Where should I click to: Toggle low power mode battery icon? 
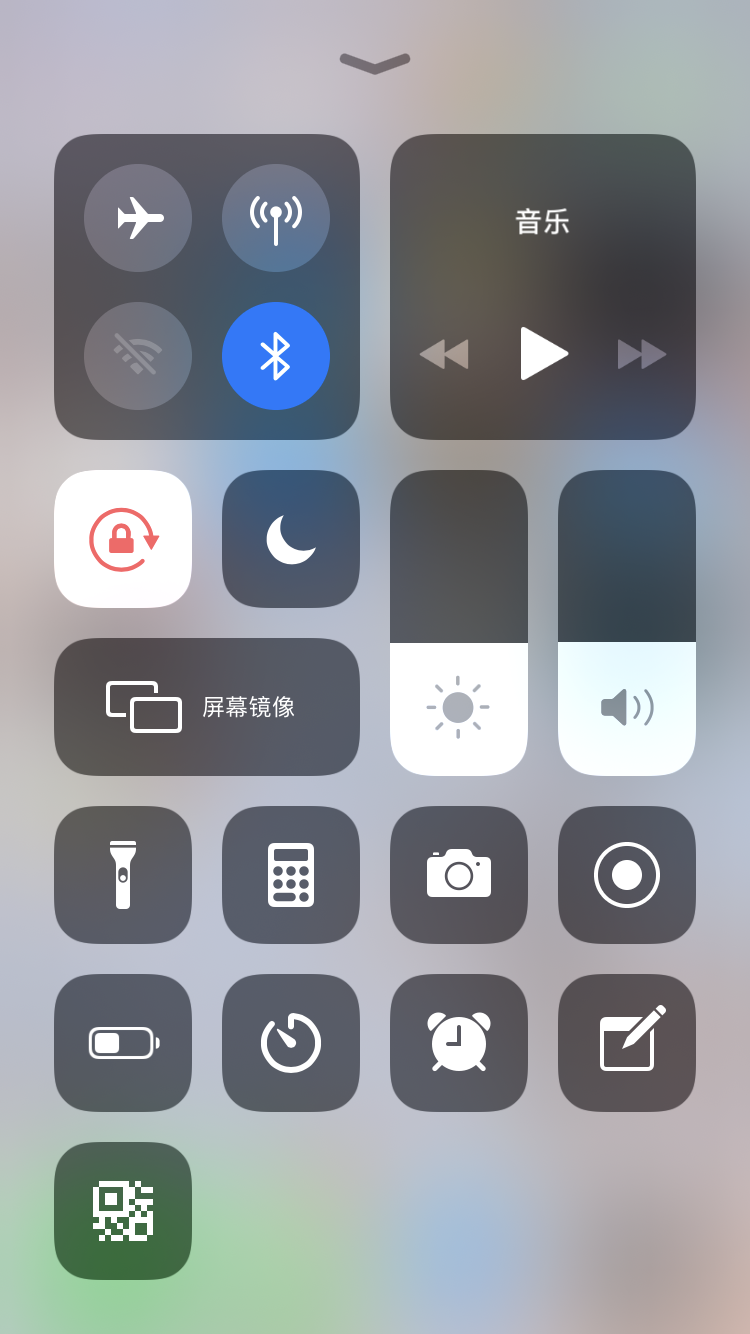(x=123, y=1043)
